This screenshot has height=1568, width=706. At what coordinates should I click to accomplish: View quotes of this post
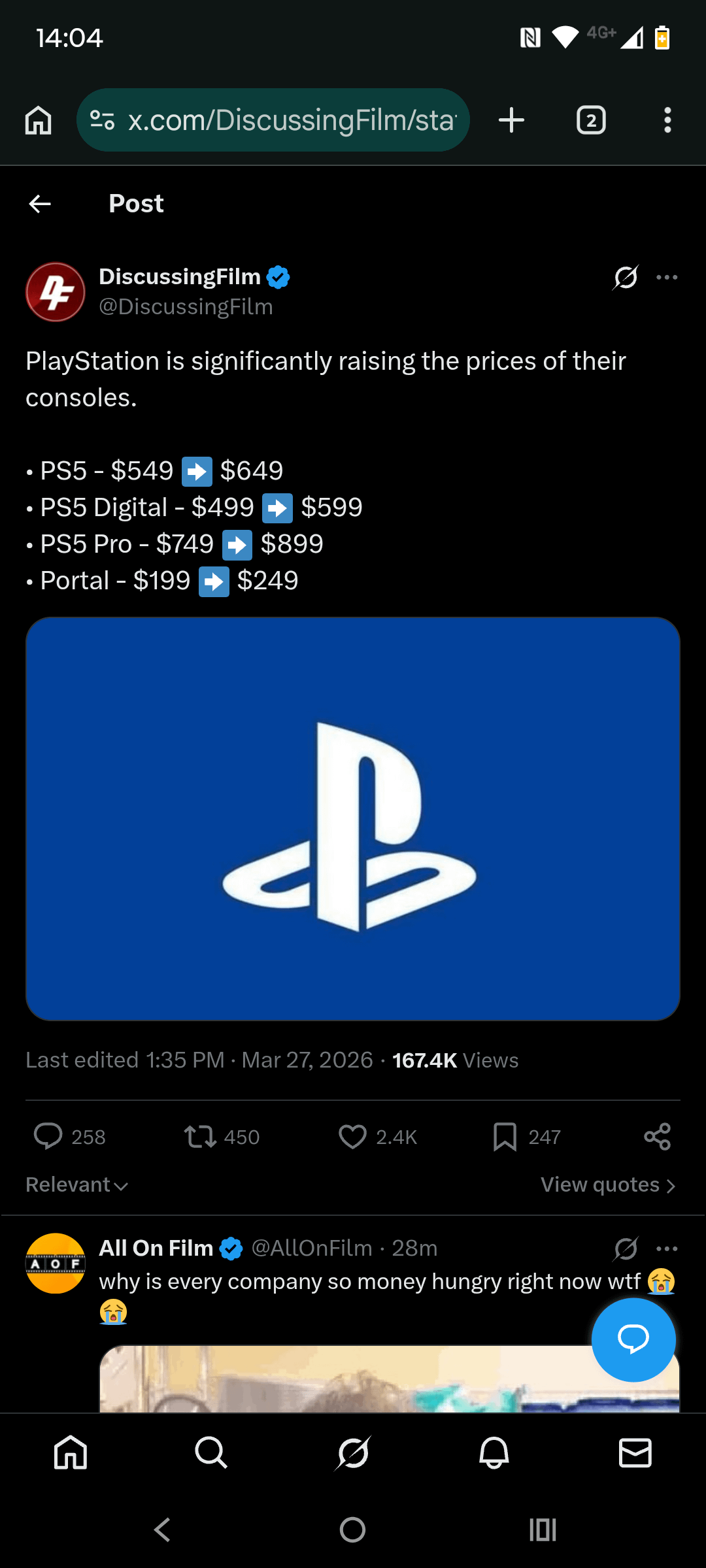point(607,1185)
